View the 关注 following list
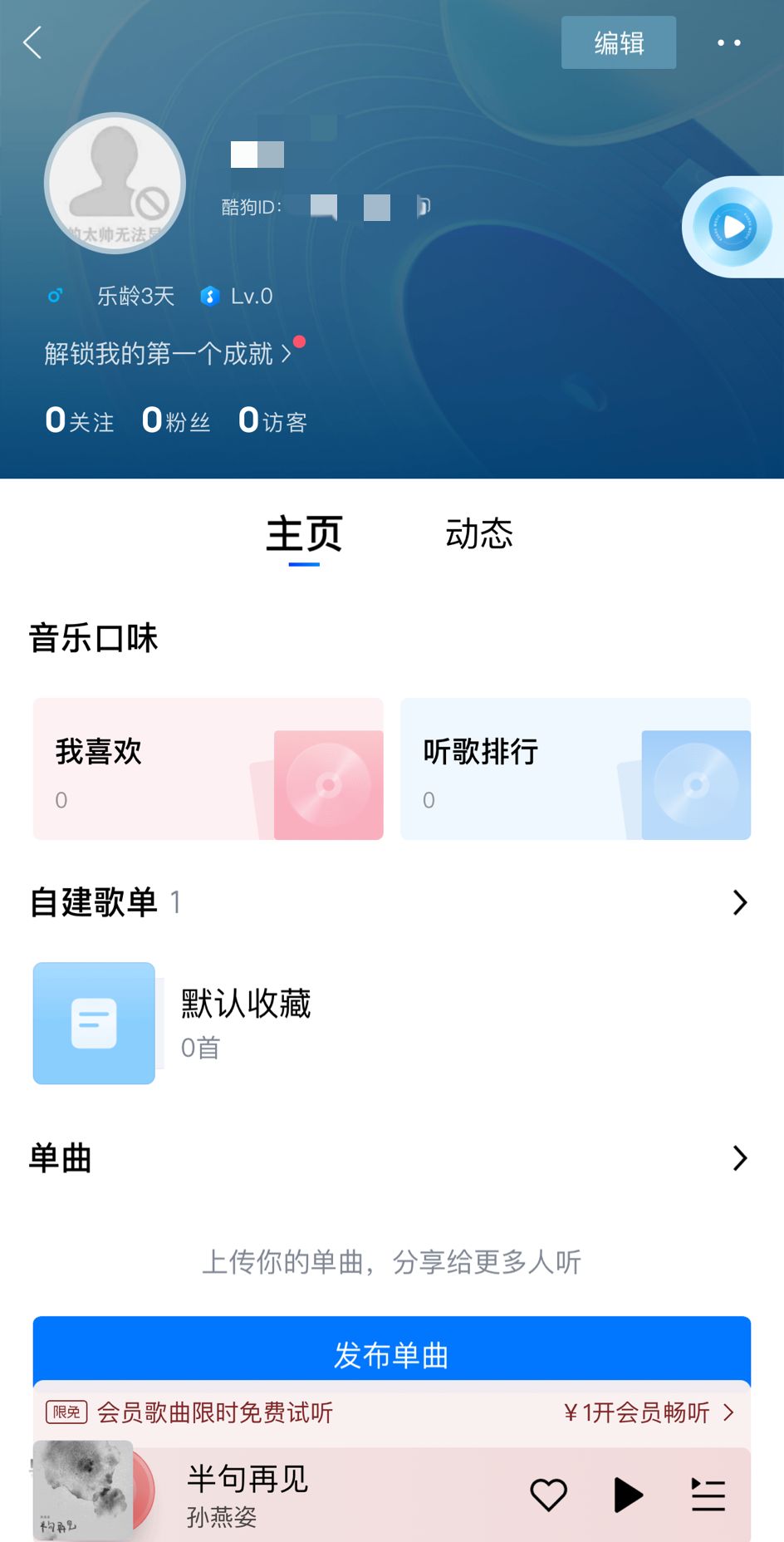 80,420
